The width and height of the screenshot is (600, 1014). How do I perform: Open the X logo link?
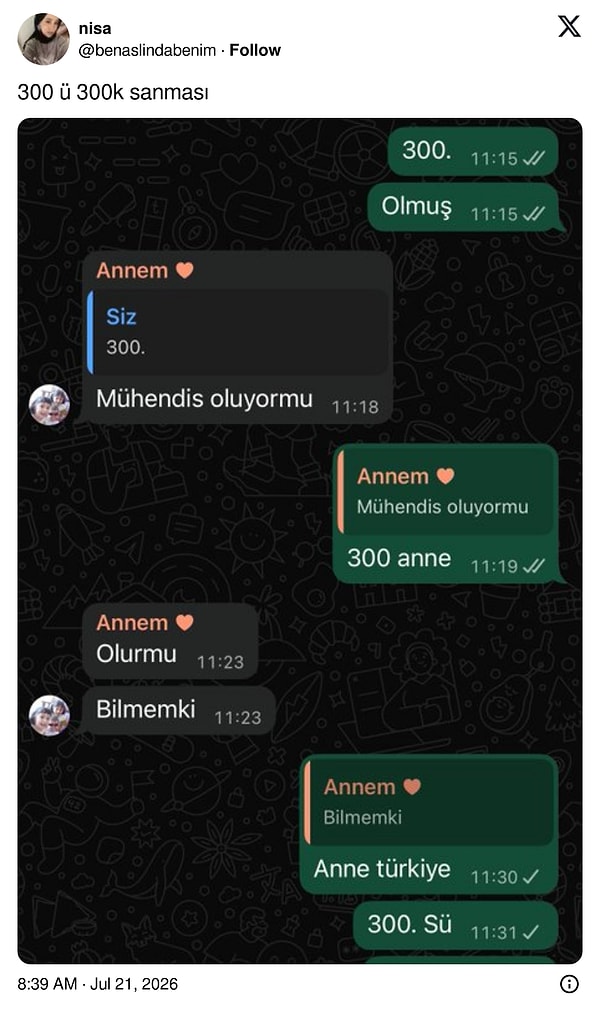(x=569, y=27)
